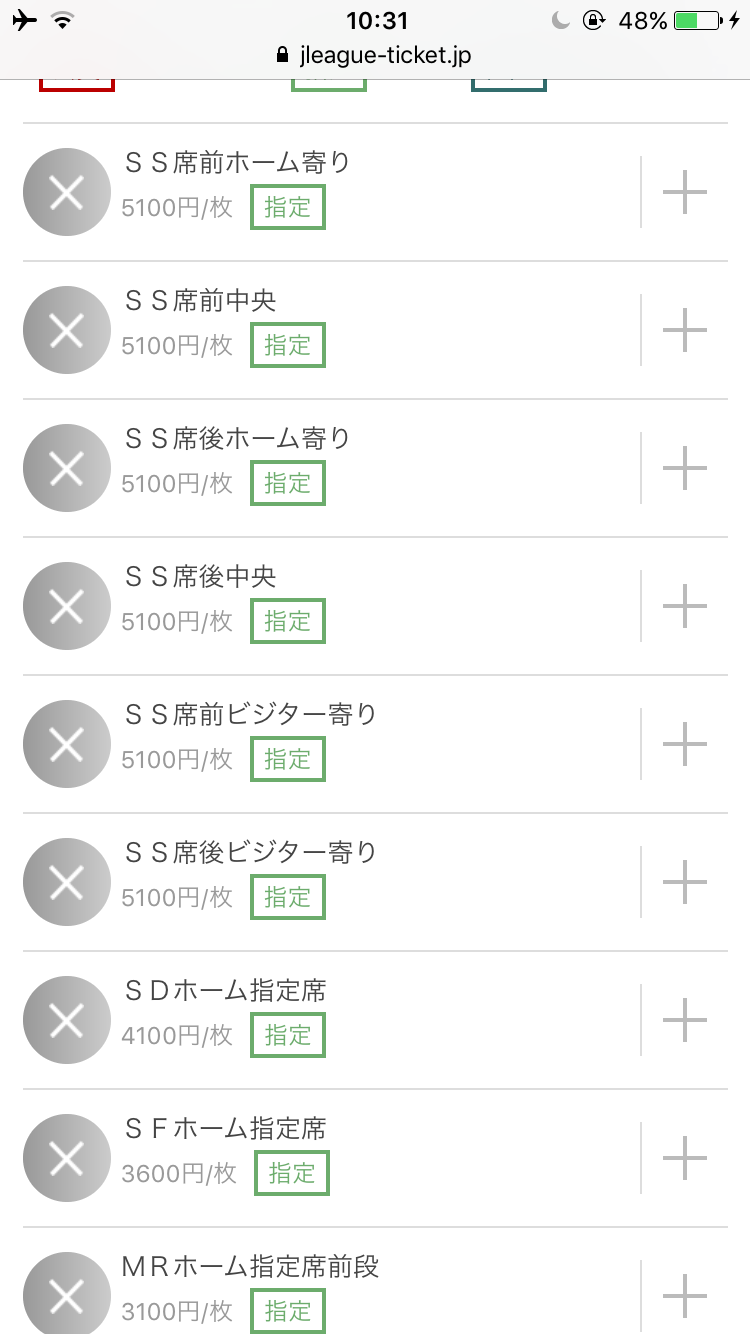Open the ＳＤホーム指定席 4100円 option

[x=685, y=1020]
